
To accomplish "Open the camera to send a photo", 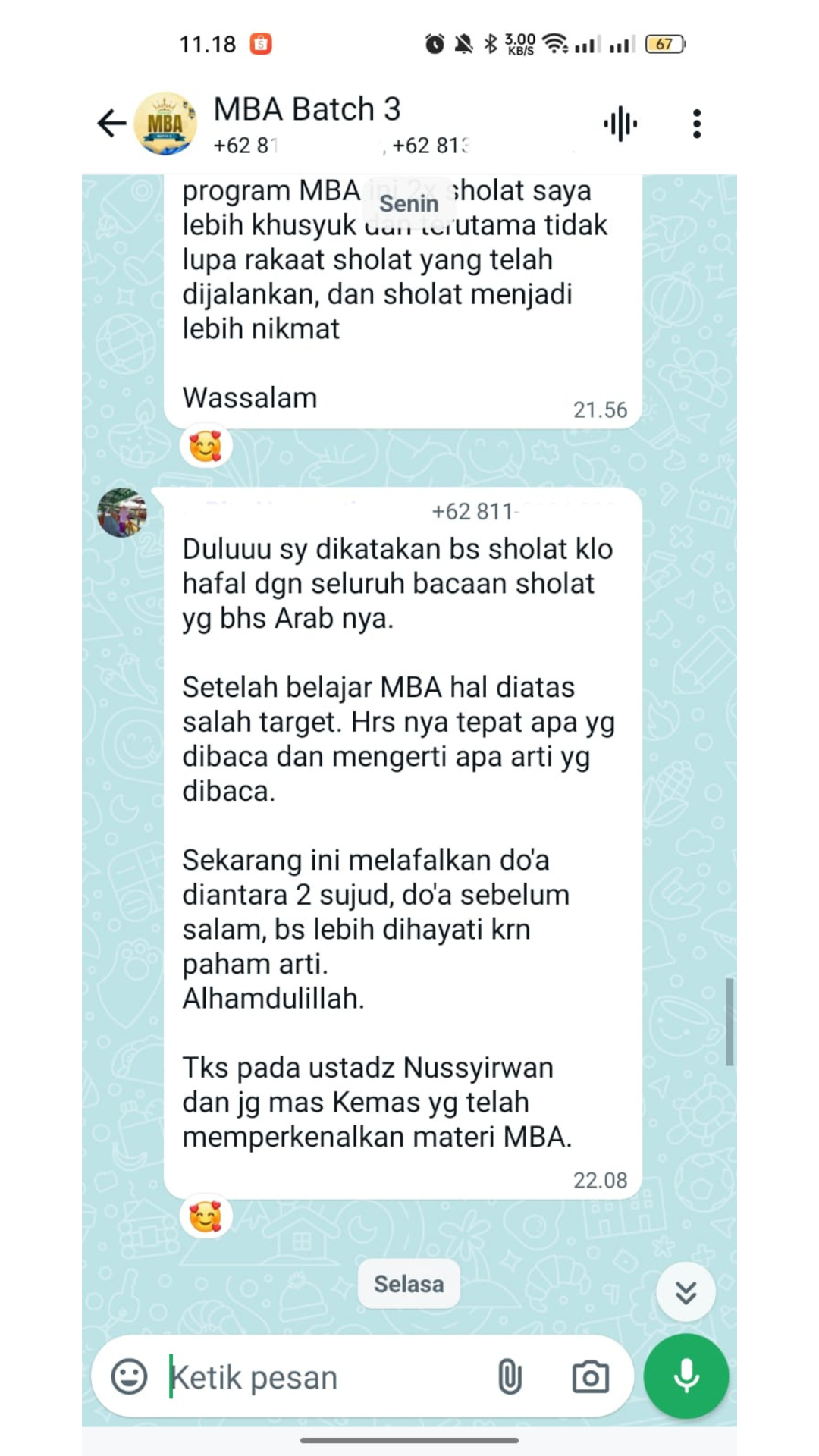I will (590, 1376).
